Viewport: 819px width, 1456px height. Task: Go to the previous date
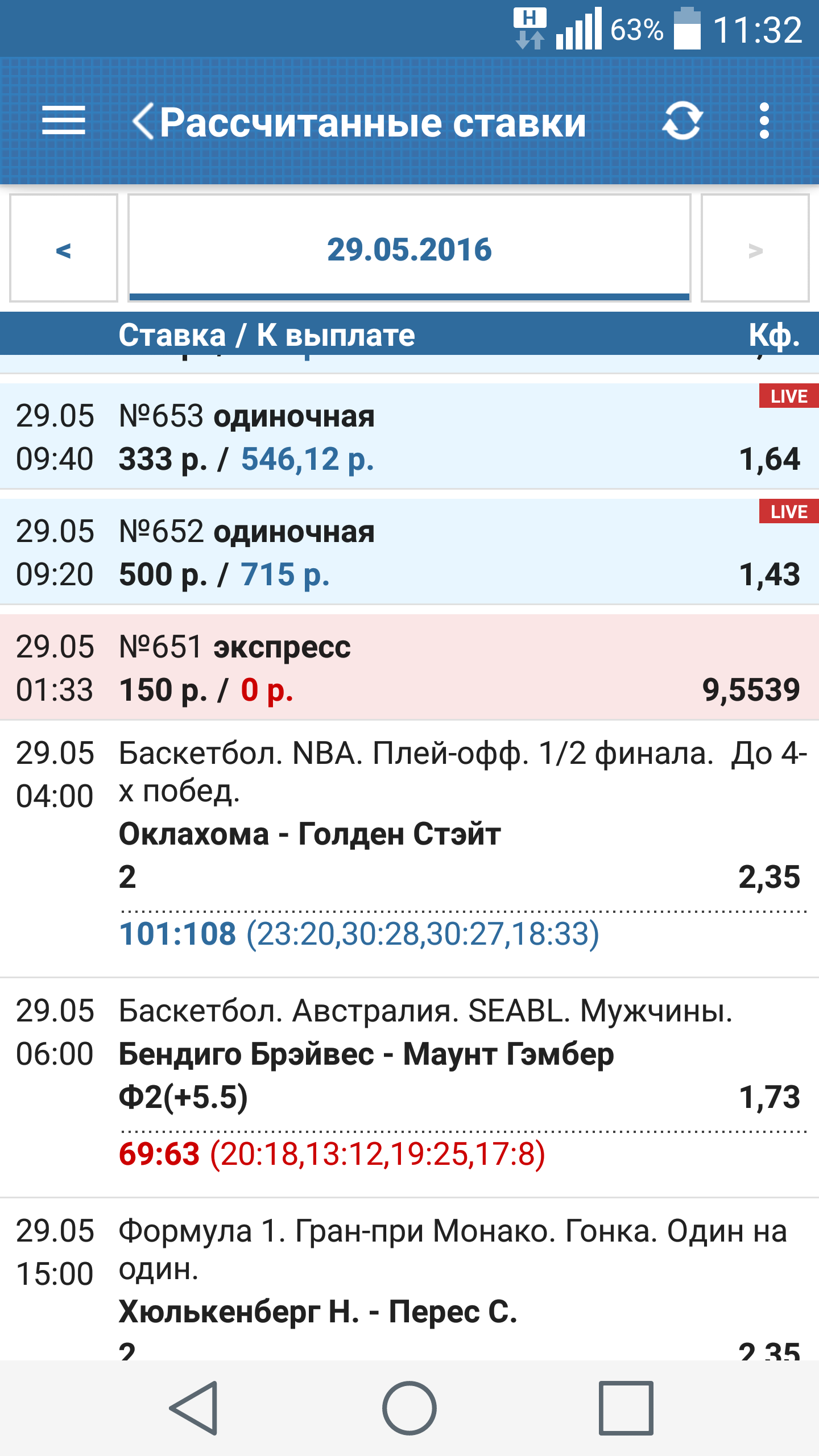click(x=64, y=249)
